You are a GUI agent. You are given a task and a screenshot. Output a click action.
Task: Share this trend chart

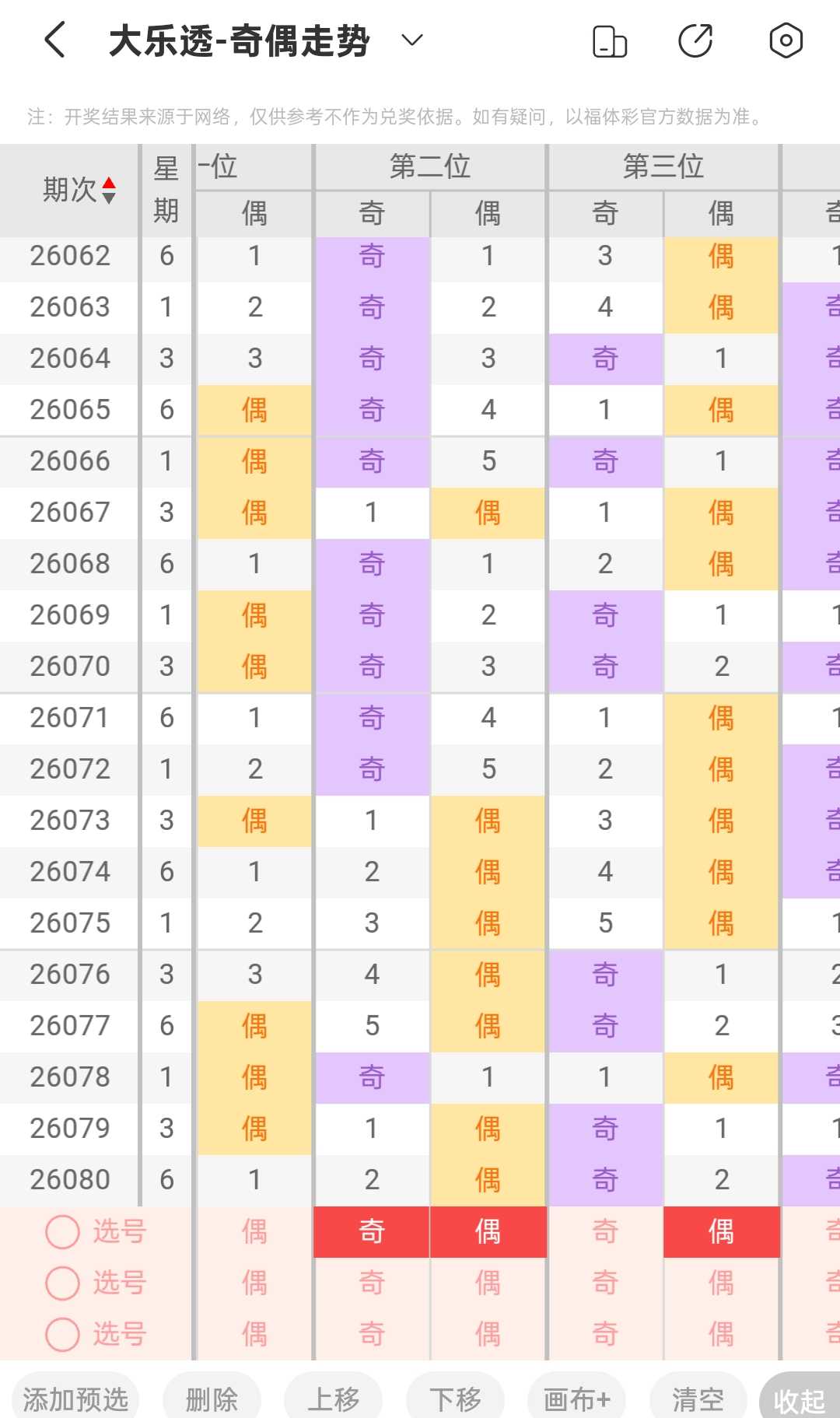tap(695, 41)
